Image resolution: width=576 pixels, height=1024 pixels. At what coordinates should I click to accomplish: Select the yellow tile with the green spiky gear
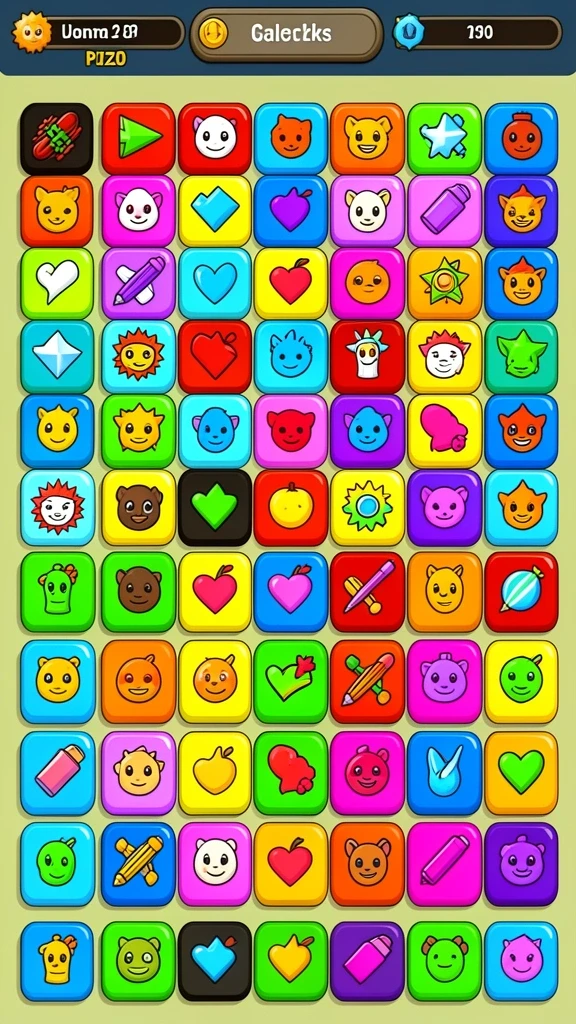pyautogui.click(x=367, y=507)
